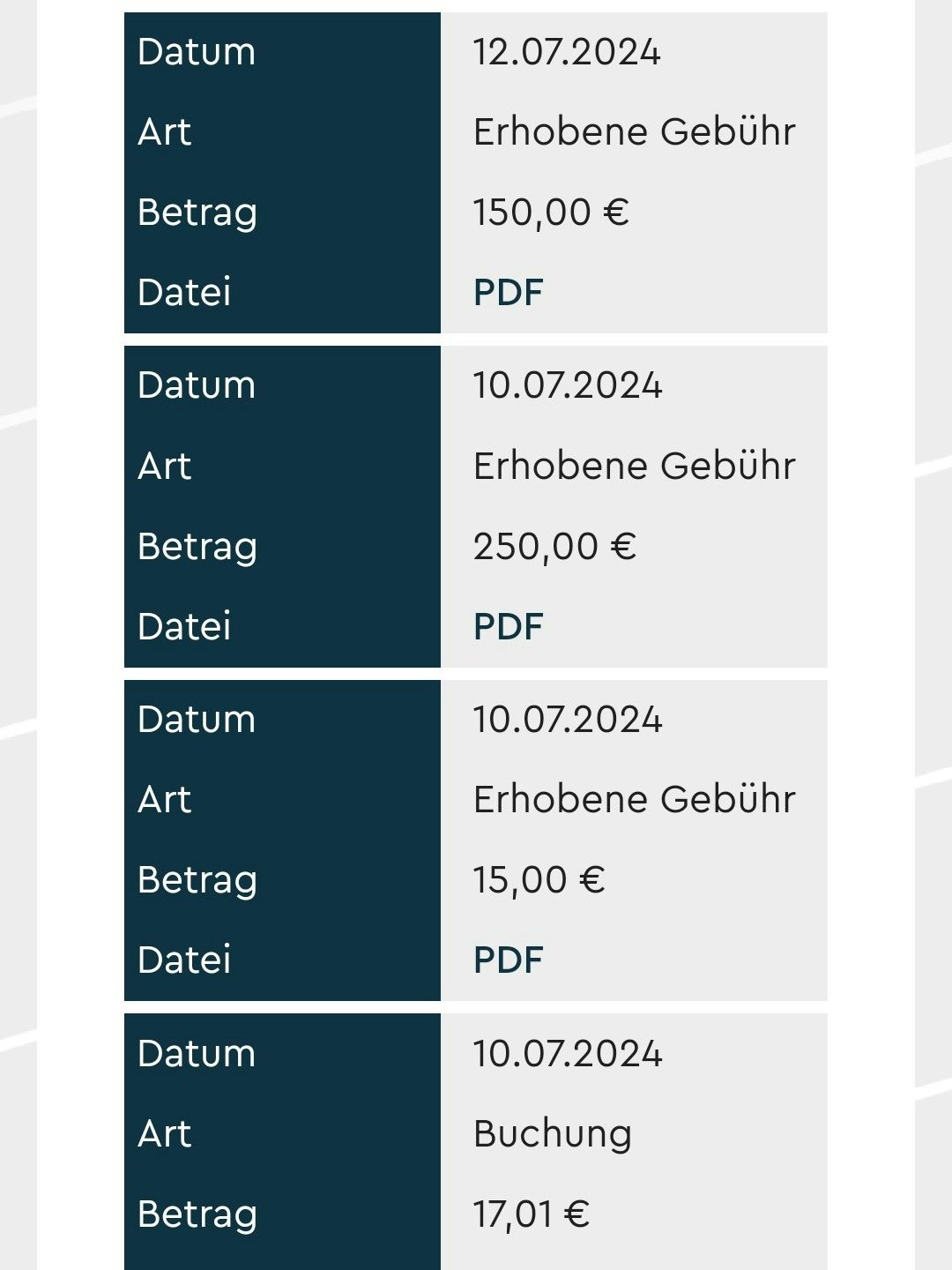Select the dark header column of the 15,00 € entry
952x1270 pixels.
[x=282, y=838]
